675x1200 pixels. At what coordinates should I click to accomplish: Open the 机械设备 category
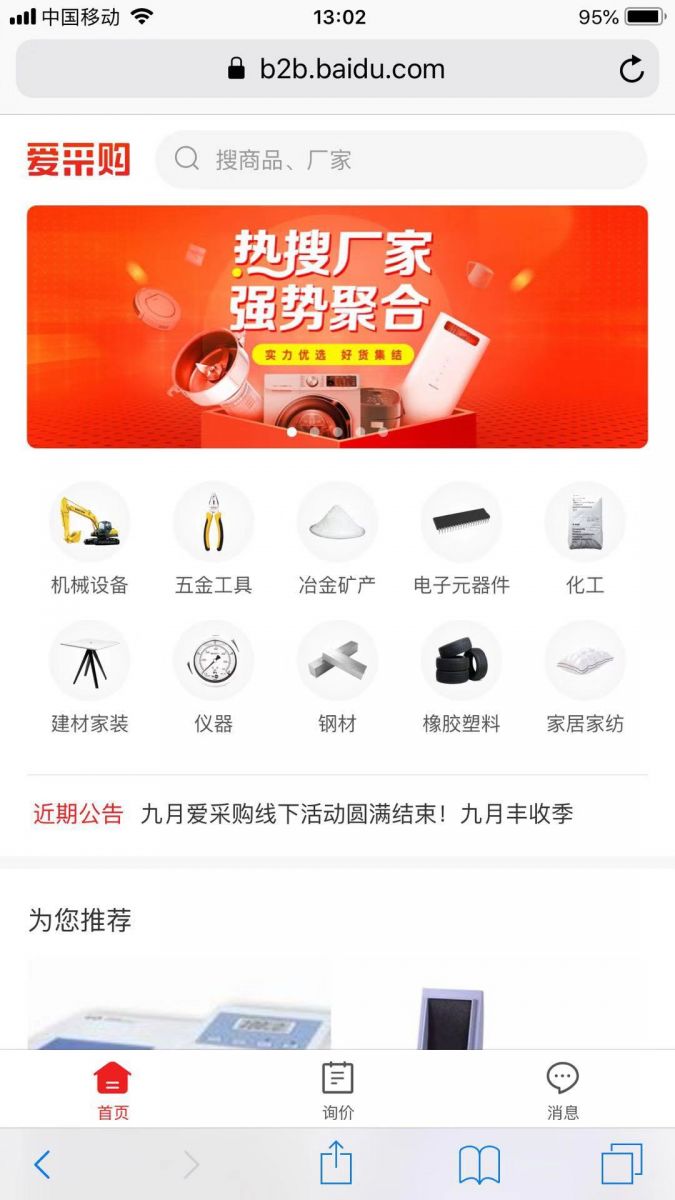pyautogui.click(x=90, y=538)
